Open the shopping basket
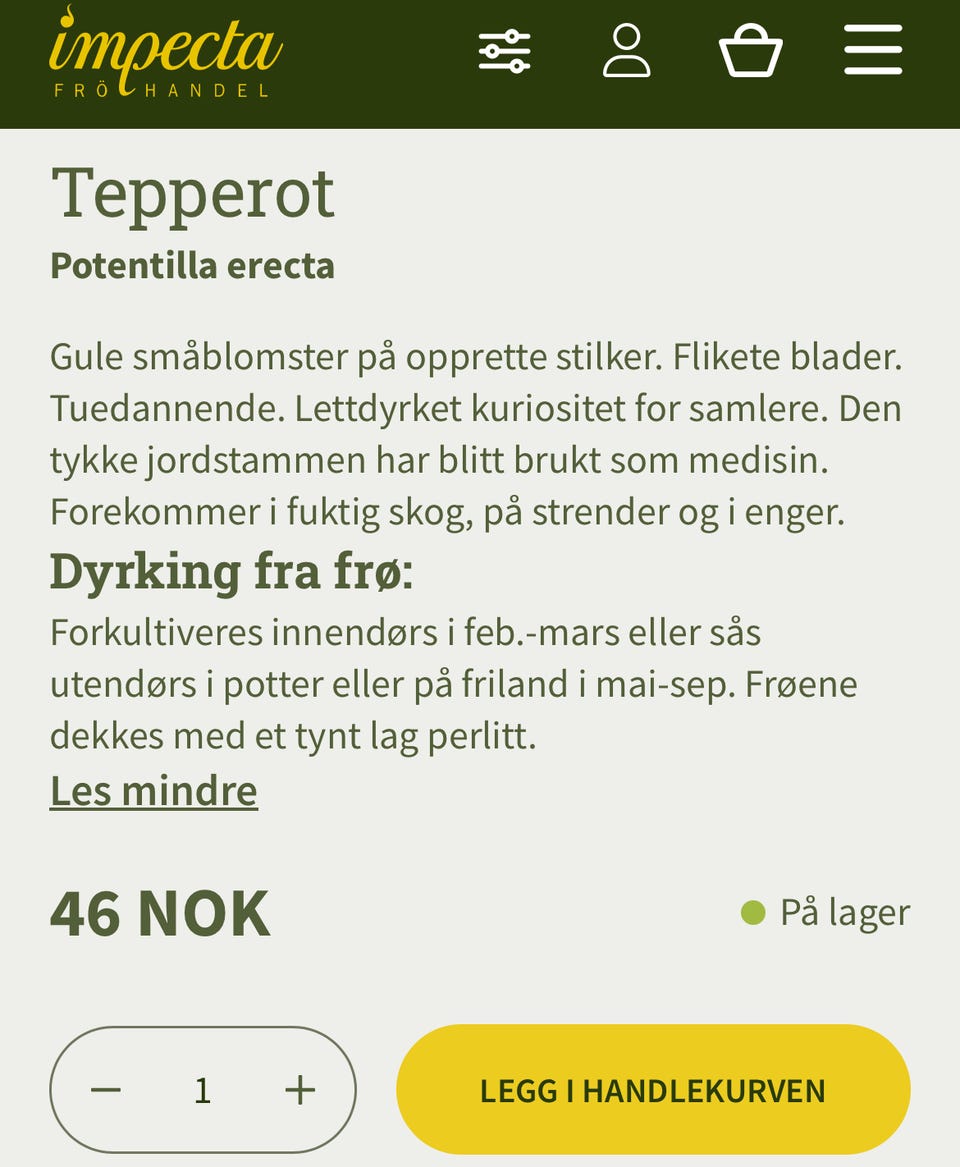 click(x=750, y=51)
